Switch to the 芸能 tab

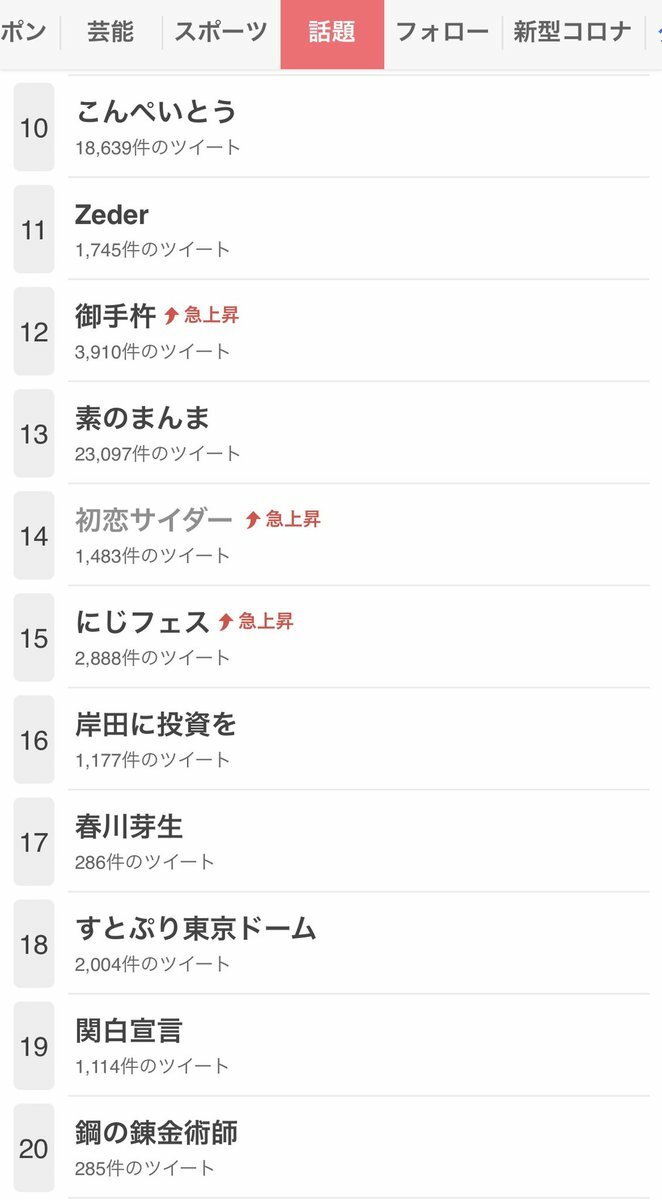[x=110, y=32]
